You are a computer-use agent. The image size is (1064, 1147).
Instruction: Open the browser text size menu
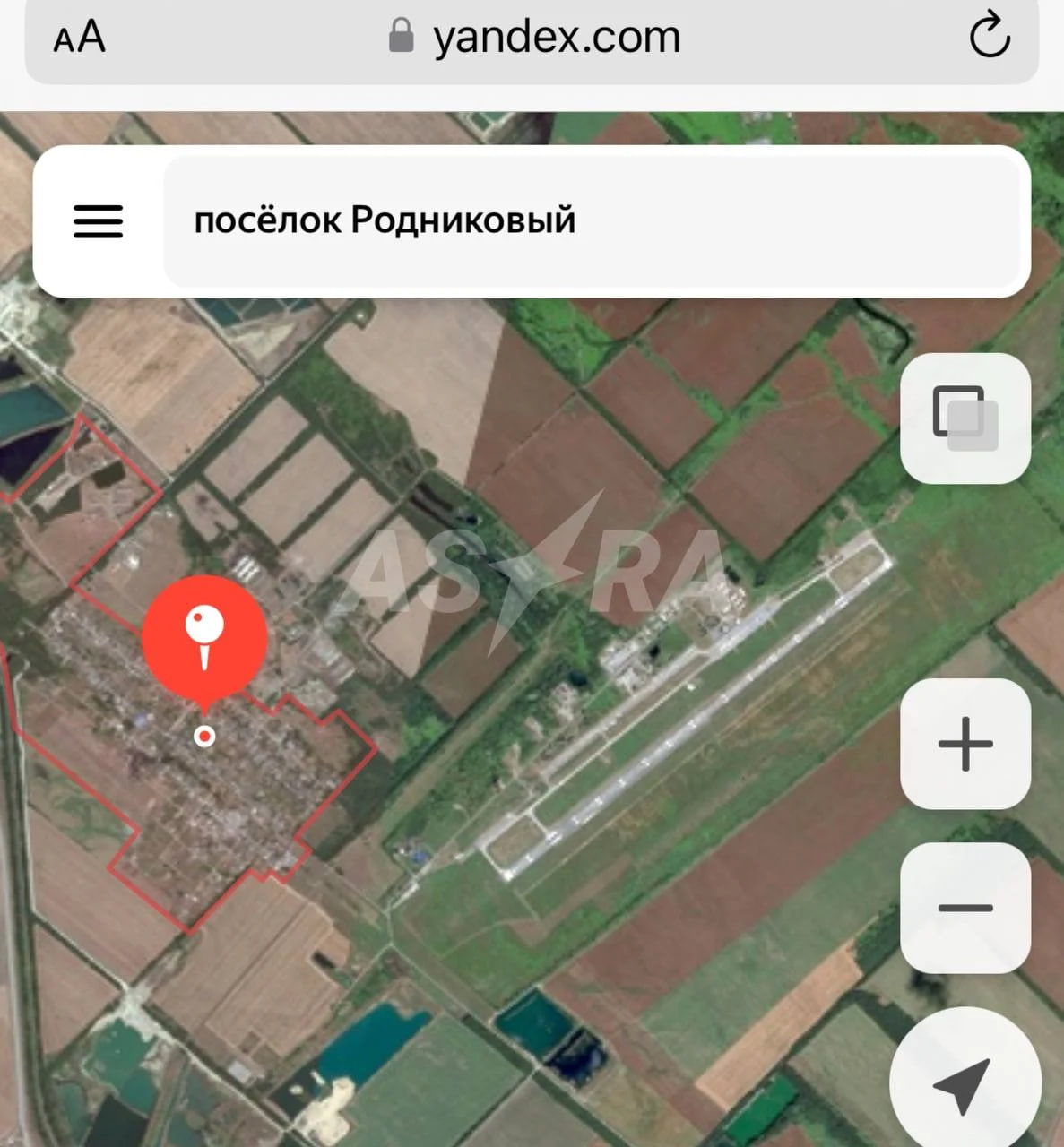click(x=79, y=38)
